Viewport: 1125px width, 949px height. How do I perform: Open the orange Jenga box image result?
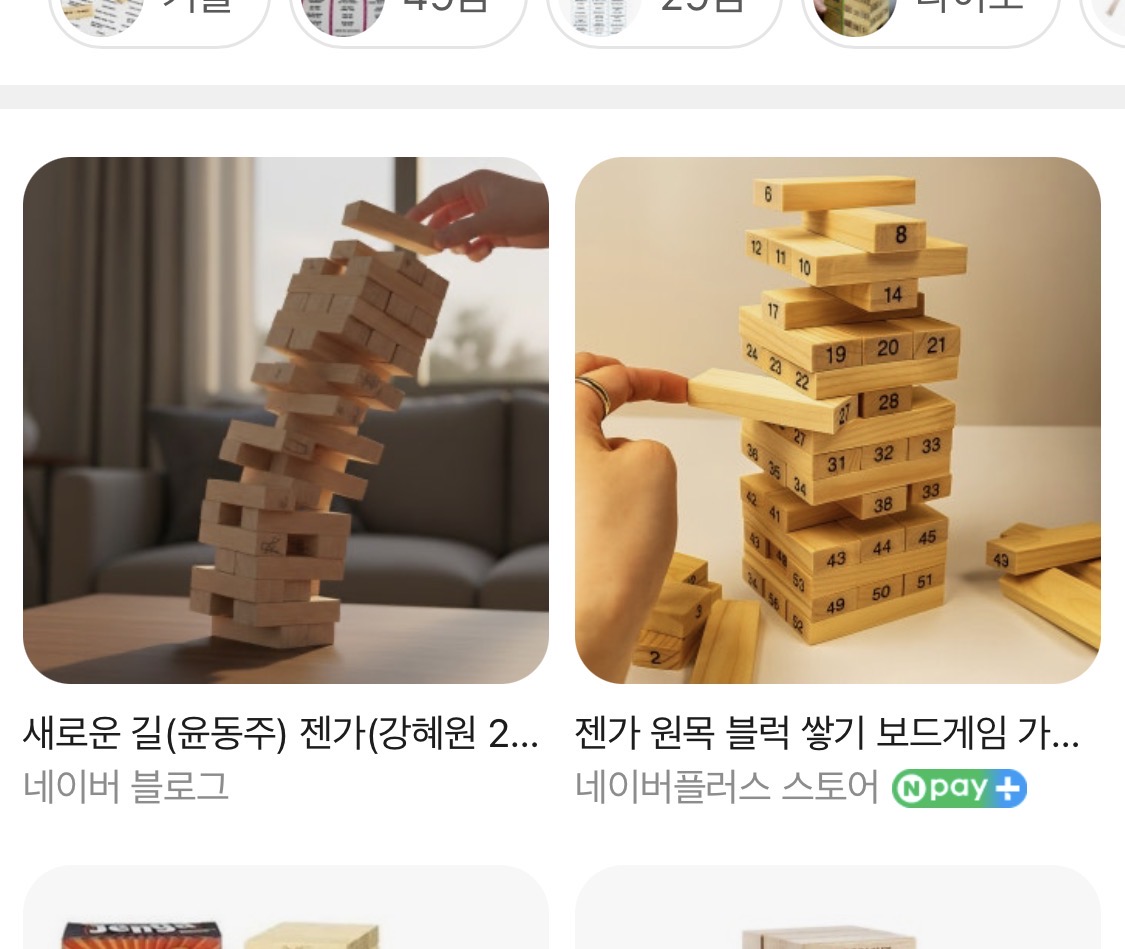[286, 907]
